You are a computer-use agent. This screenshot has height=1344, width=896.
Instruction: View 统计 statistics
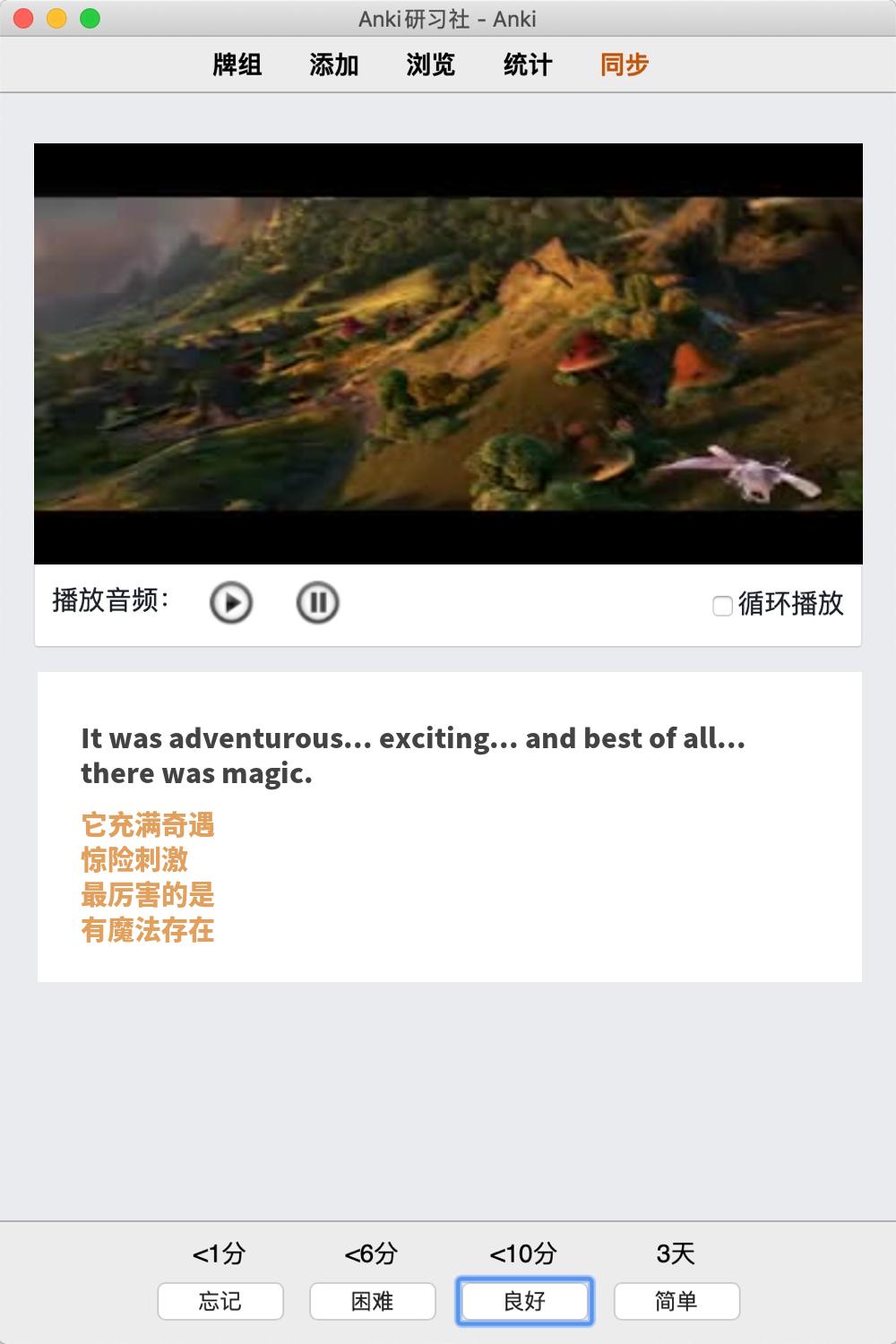(x=528, y=65)
